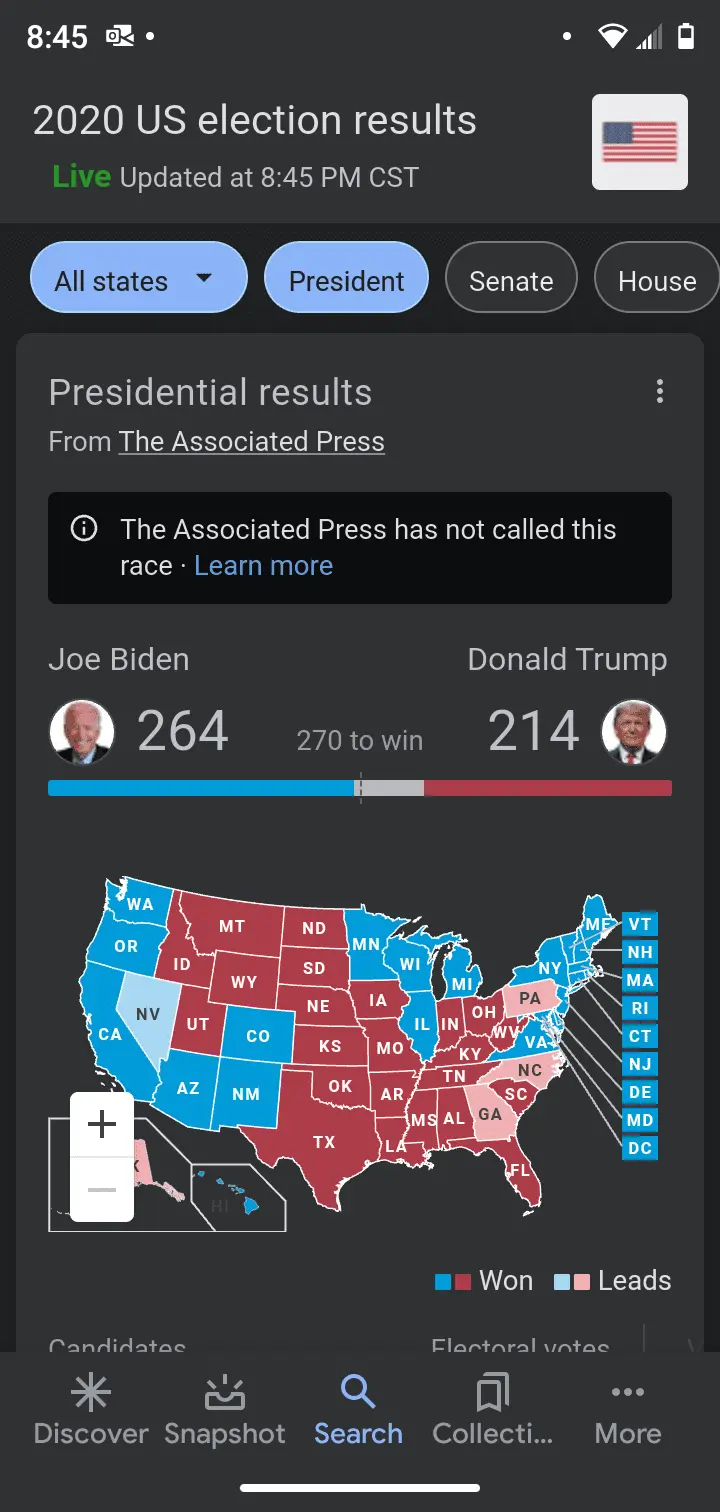Image resolution: width=720 pixels, height=1512 pixels.
Task: Select the President chip
Action: (x=346, y=278)
